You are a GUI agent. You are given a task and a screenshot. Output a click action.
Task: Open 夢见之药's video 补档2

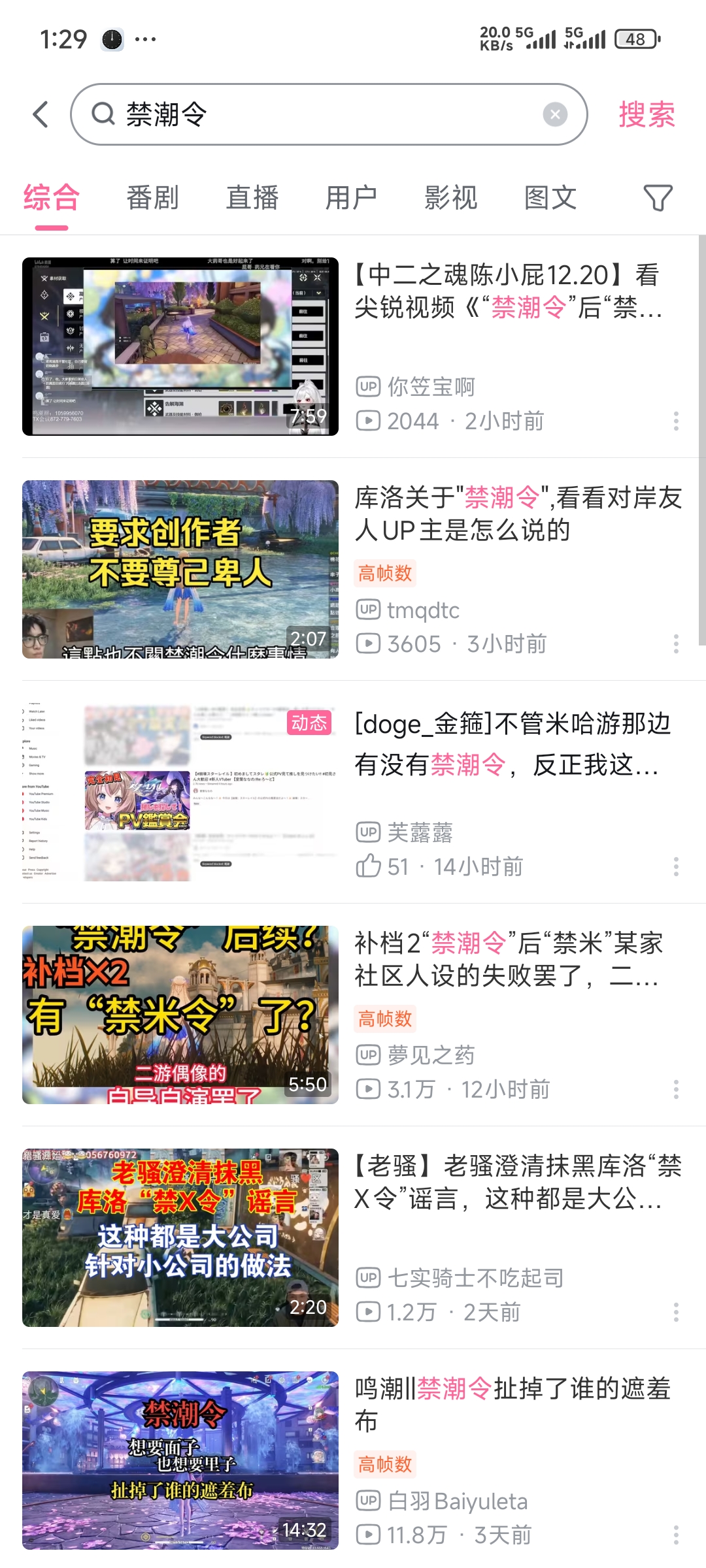click(507, 959)
